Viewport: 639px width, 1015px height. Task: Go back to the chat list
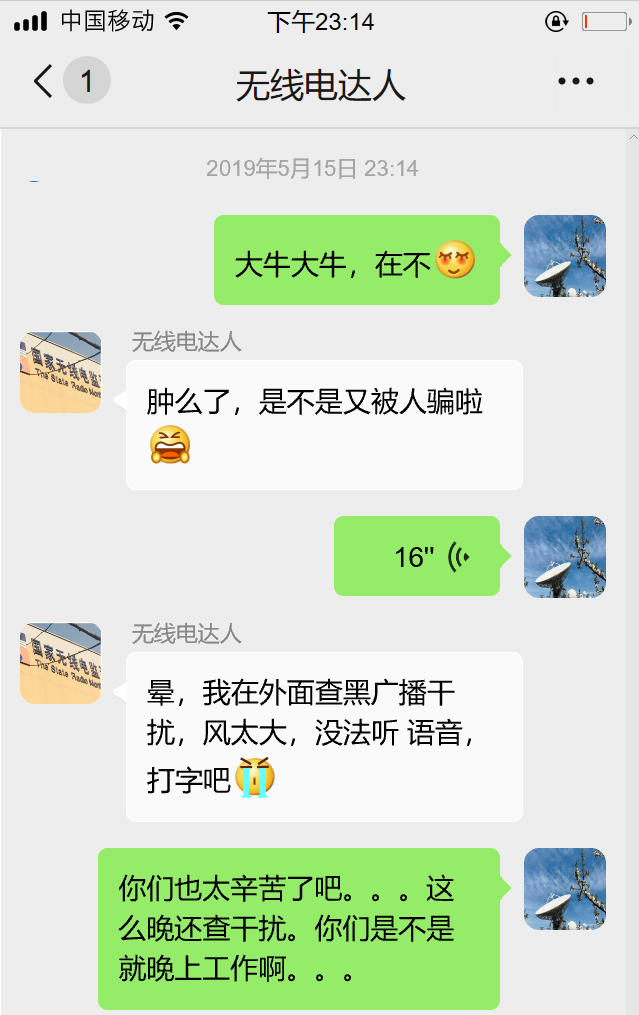coord(44,82)
